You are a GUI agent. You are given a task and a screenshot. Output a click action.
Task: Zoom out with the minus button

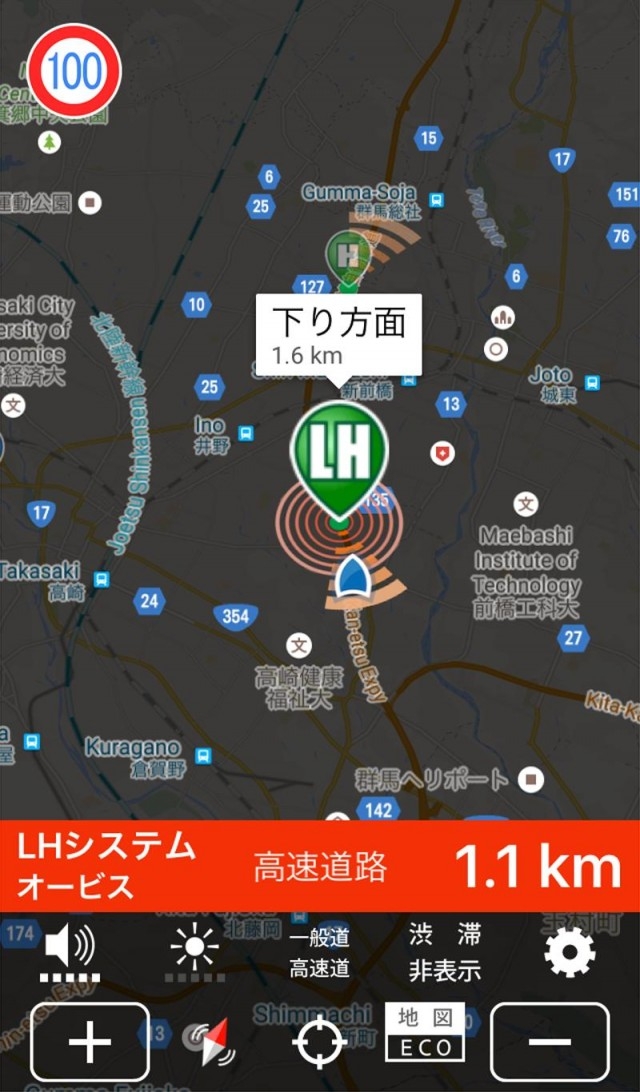coord(549,1042)
